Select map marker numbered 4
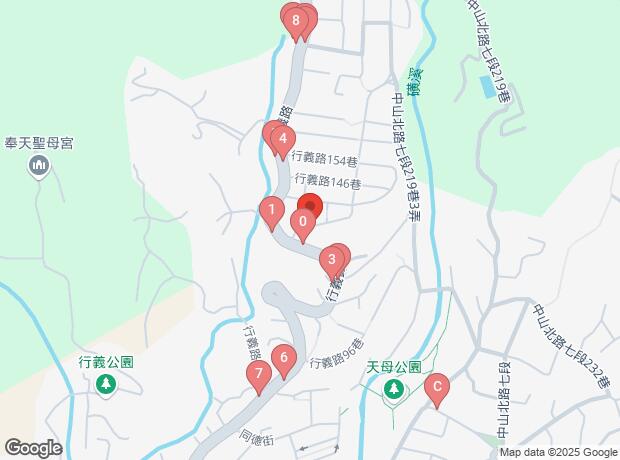Viewport: 620px width, 460px height. (x=284, y=140)
